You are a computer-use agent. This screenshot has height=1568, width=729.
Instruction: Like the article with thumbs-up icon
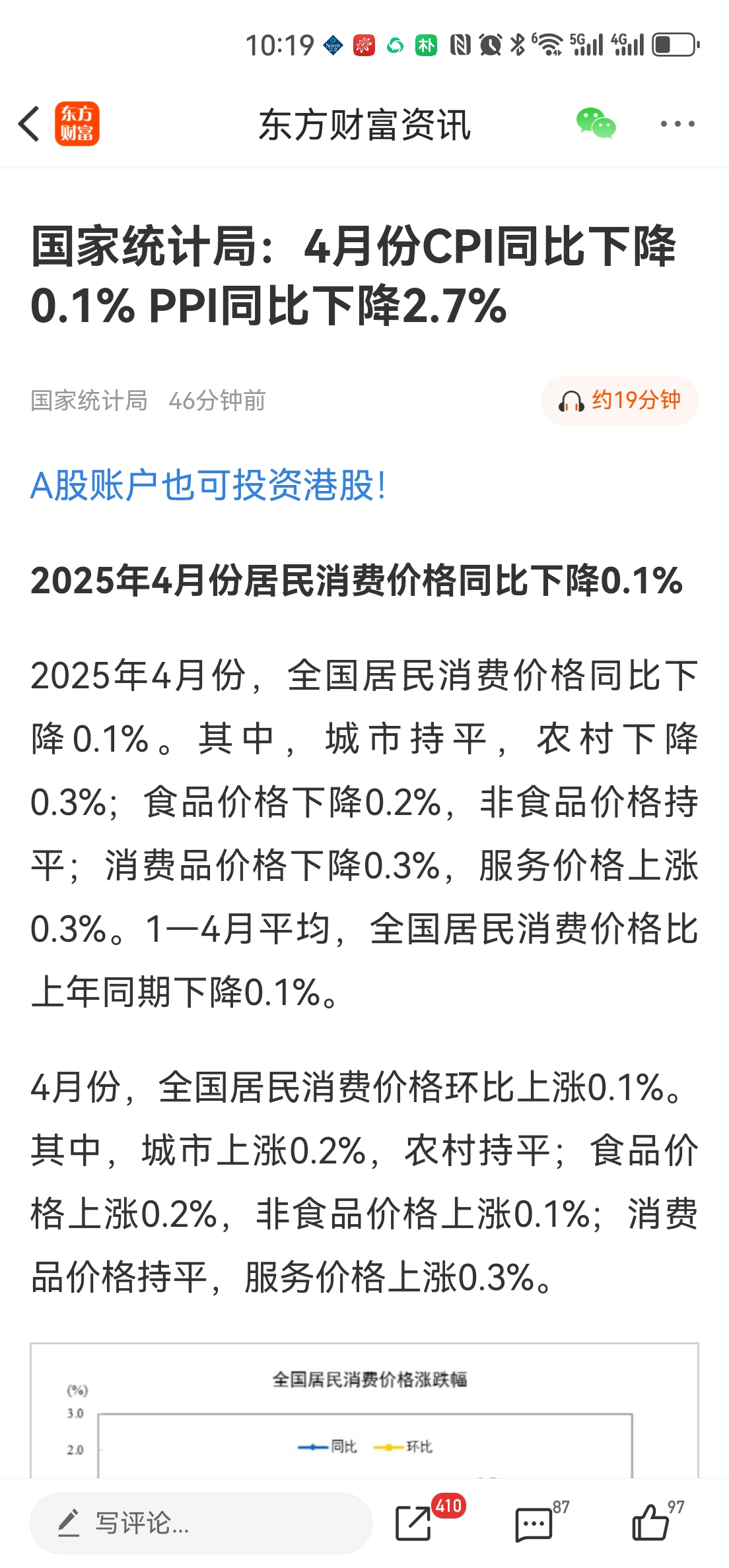click(651, 1523)
